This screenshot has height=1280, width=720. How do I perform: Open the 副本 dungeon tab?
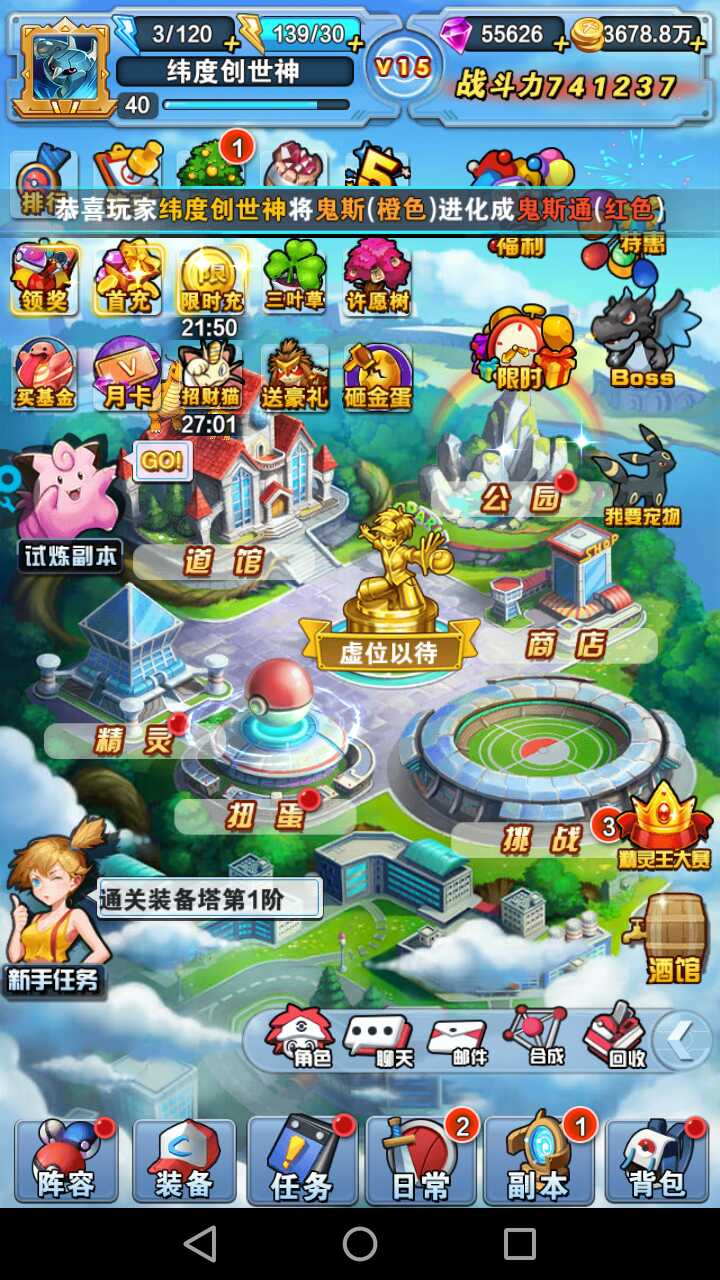pyautogui.click(x=538, y=1160)
